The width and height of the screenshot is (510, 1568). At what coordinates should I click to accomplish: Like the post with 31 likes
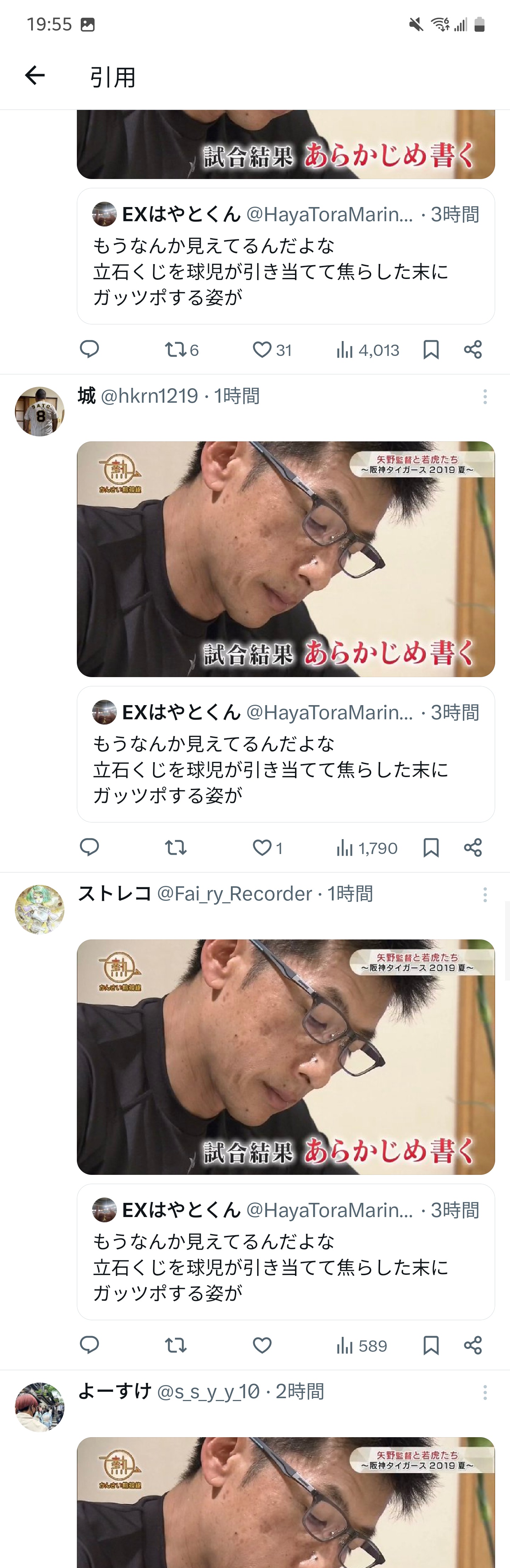(x=262, y=350)
